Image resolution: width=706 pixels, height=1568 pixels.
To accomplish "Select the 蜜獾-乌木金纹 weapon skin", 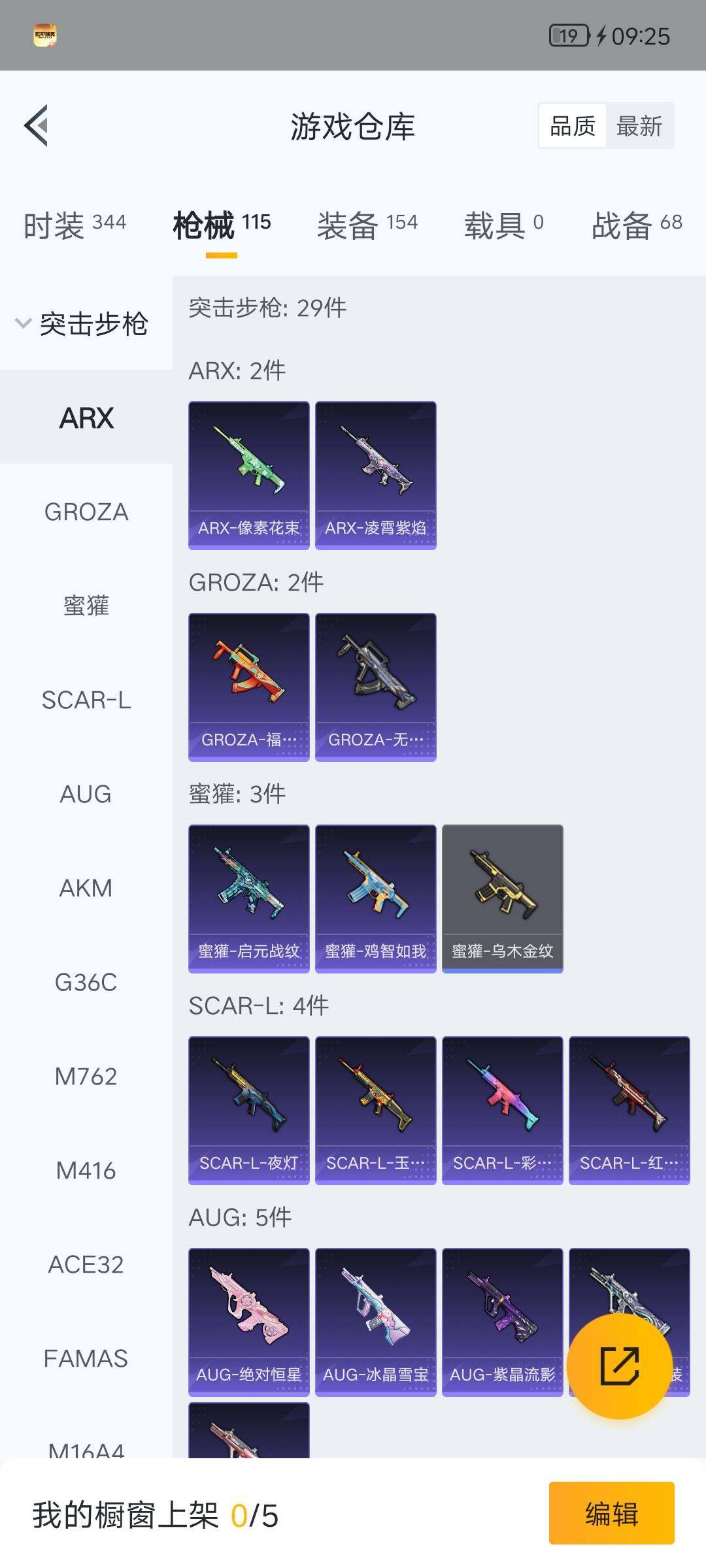I will [502, 896].
